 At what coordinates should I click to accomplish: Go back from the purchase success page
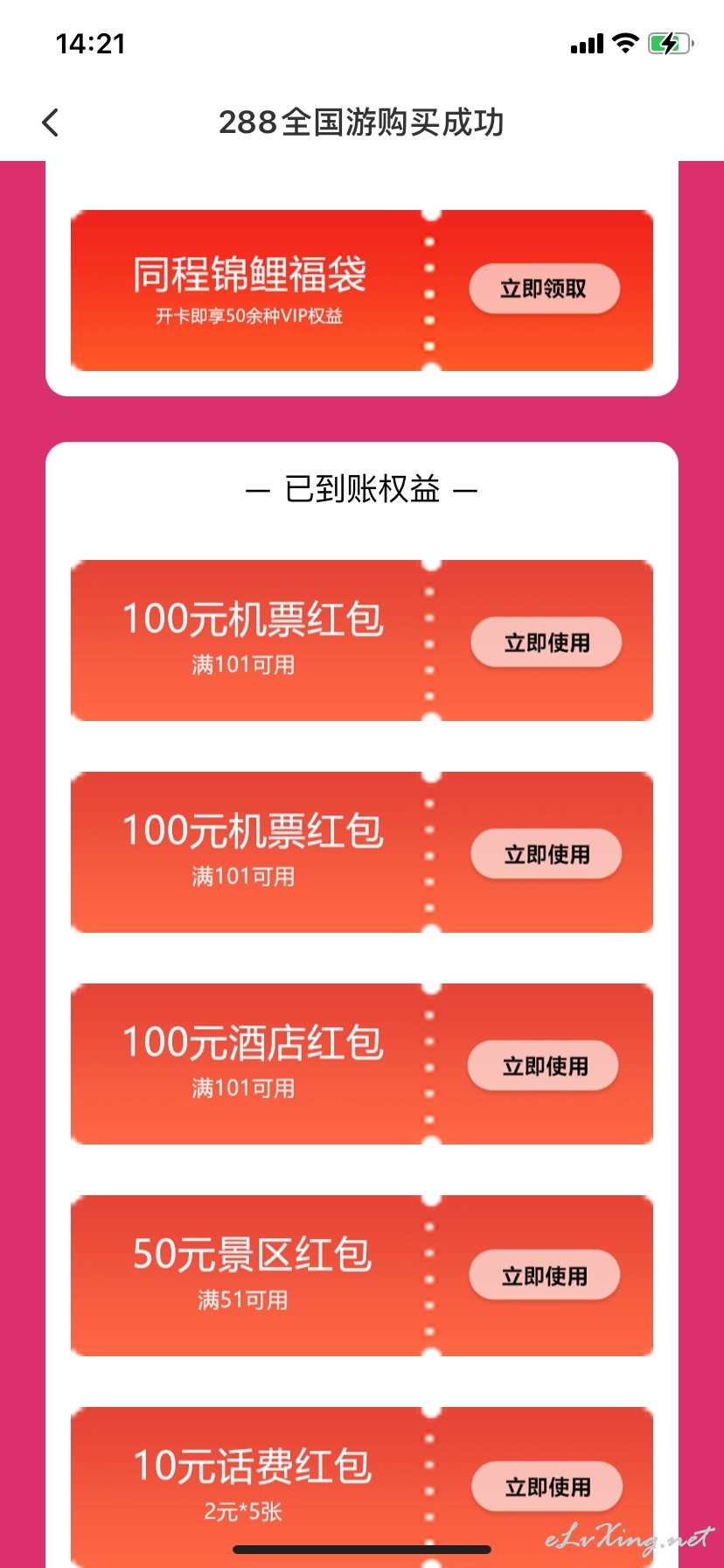pos(51,122)
